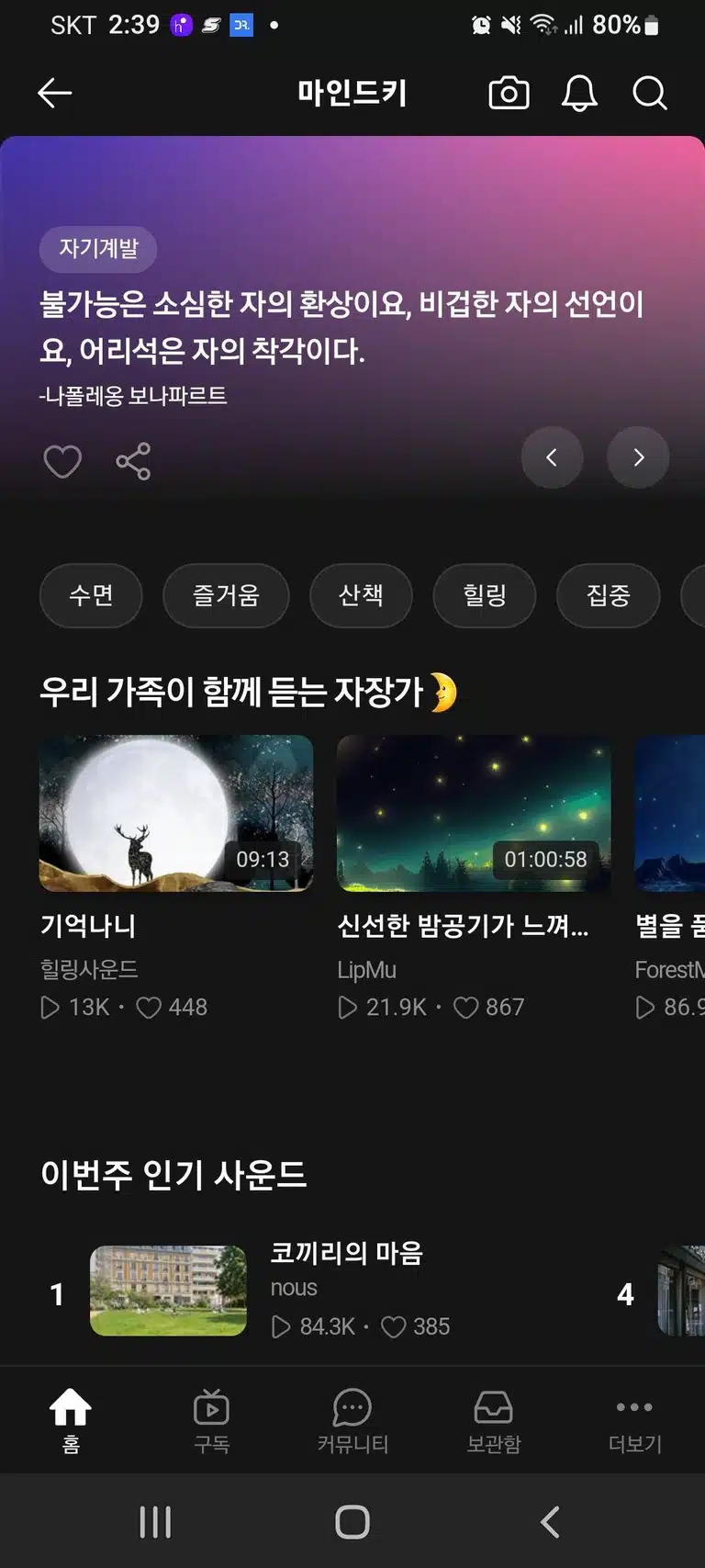Like the Napoleon quote with the heart

click(x=62, y=461)
